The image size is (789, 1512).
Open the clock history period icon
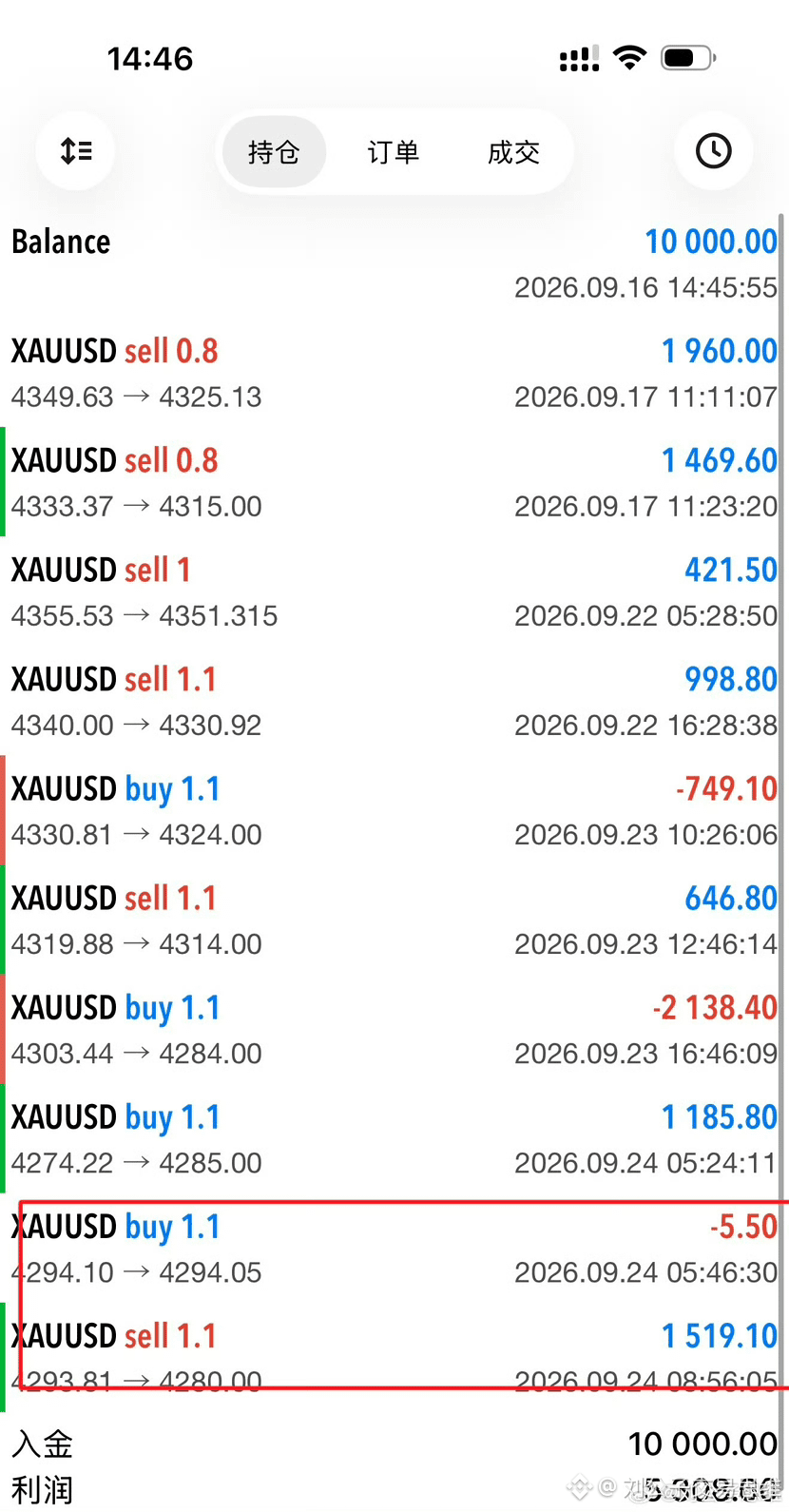713,150
